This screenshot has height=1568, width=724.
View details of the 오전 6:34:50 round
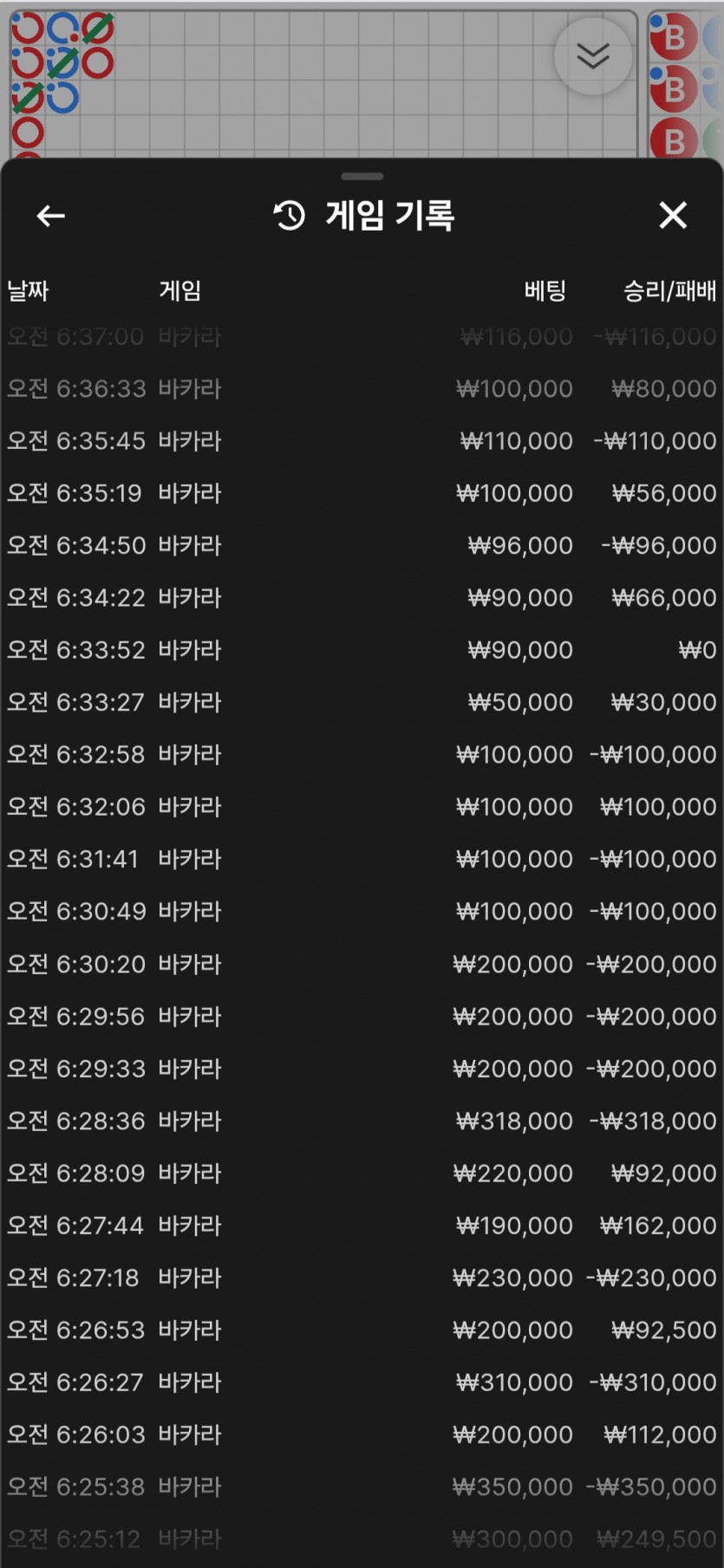pos(362,545)
